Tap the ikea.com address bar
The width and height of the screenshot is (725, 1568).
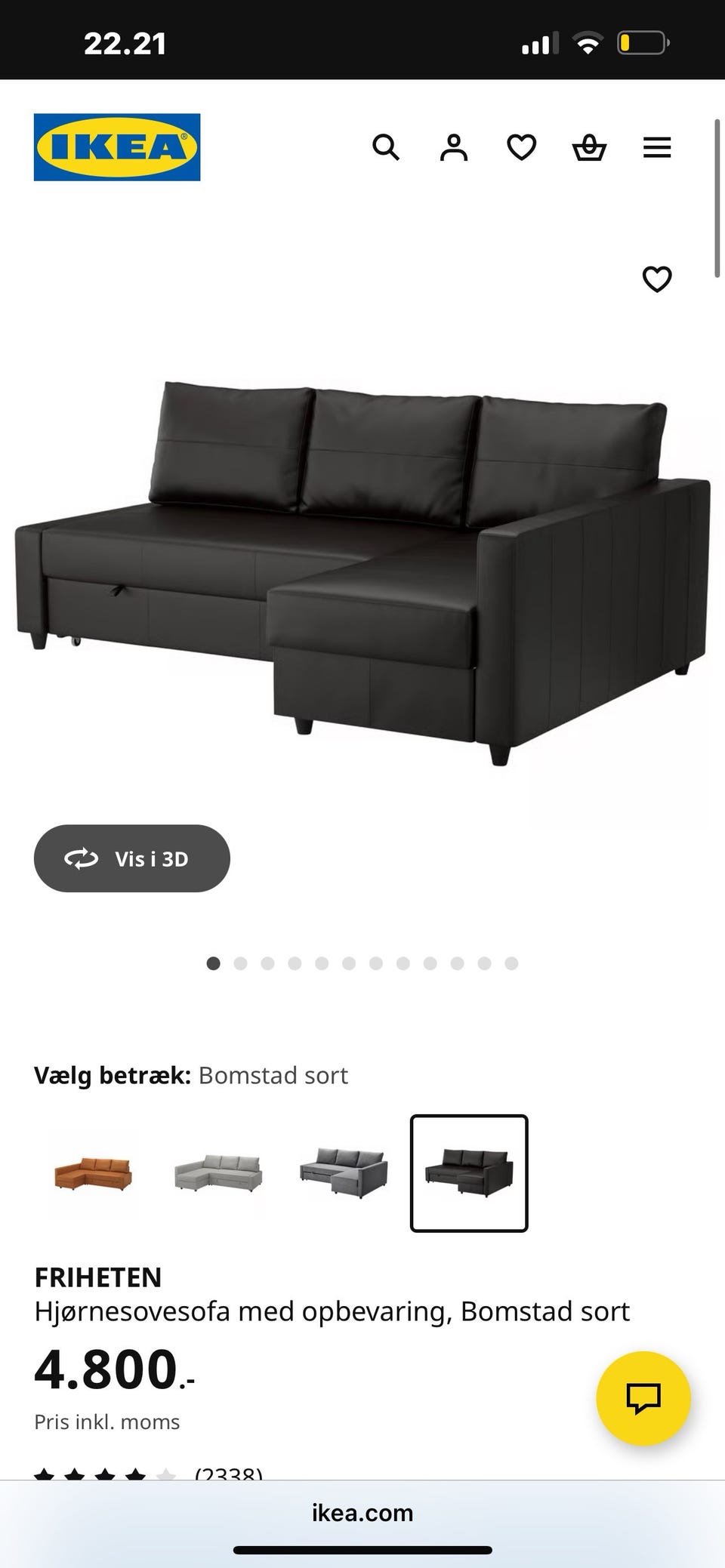click(362, 1513)
